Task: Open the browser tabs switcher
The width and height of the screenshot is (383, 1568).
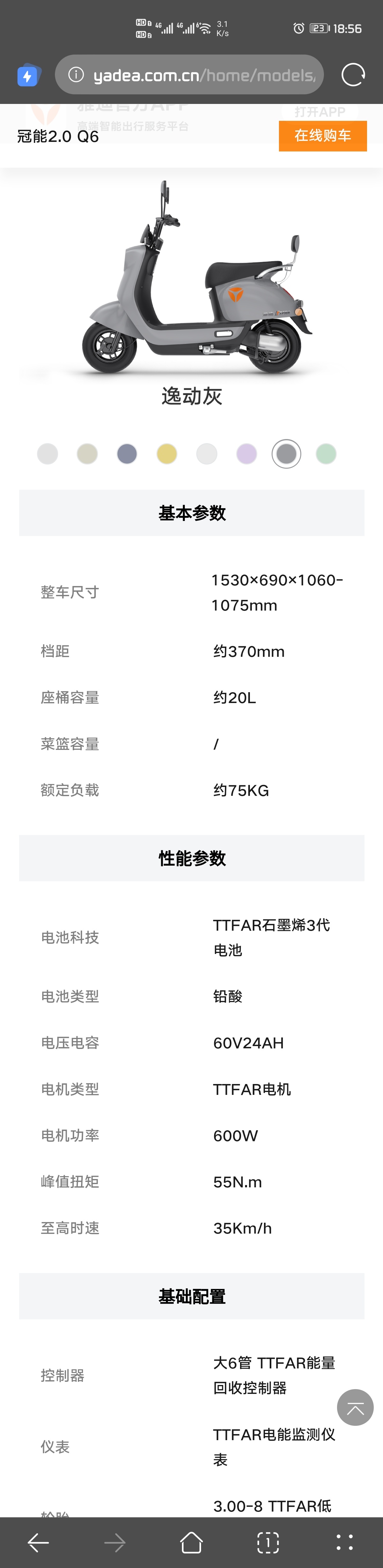Action: point(268,1542)
